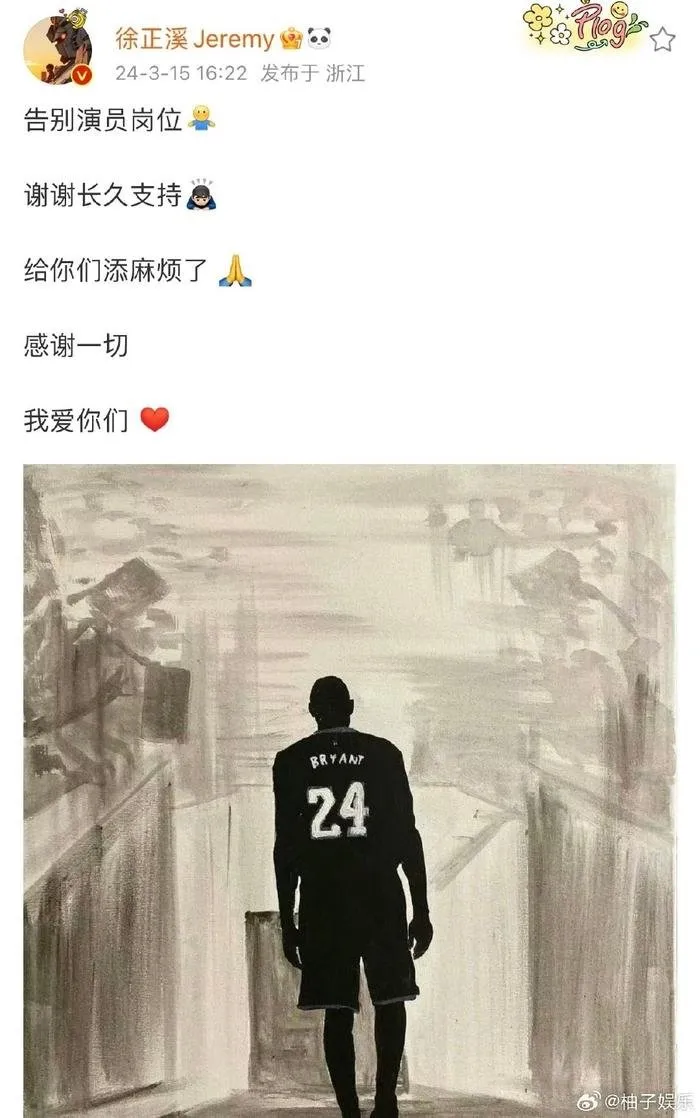
Task: Favorite this post with the star icon
Action: click(x=663, y=40)
